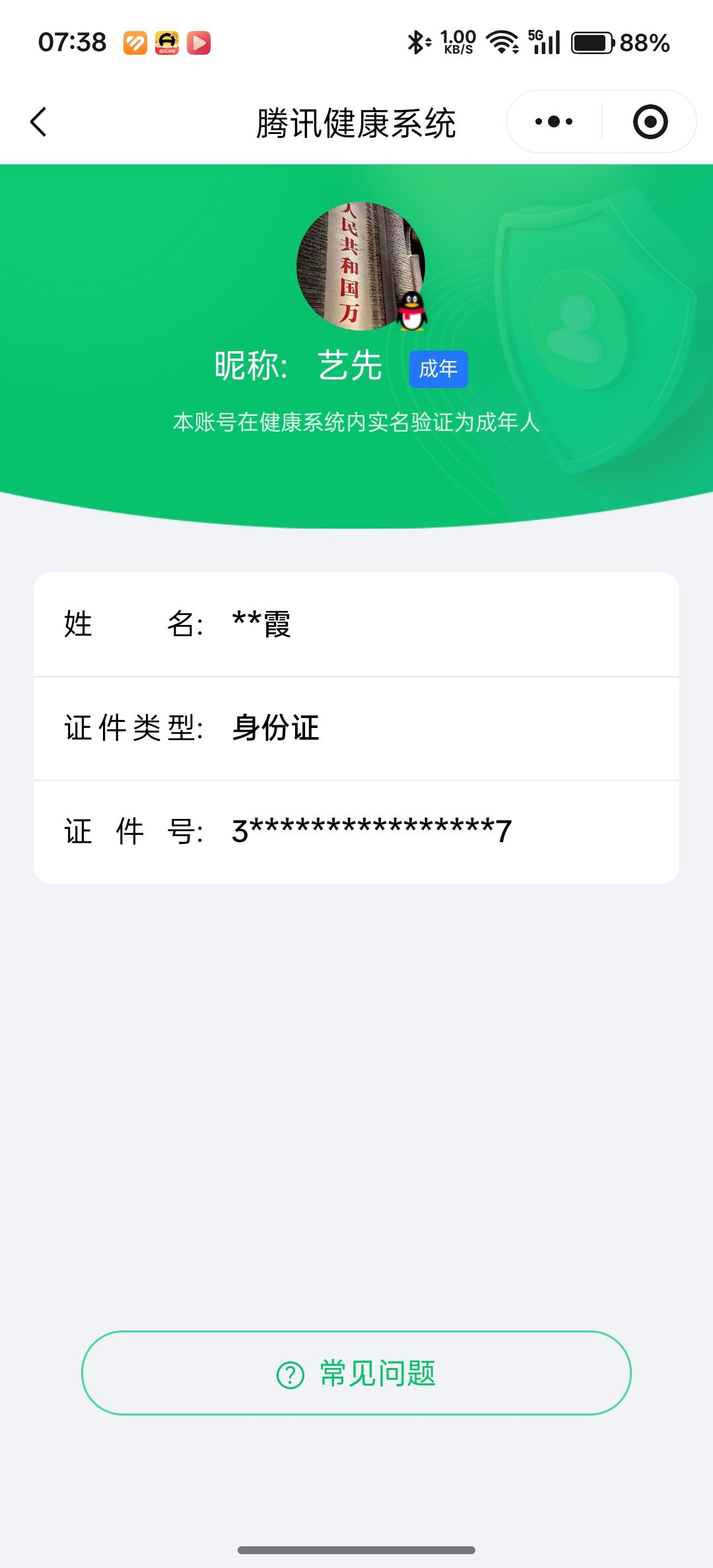The image size is (713, 1568).
Task: Tap the 5G signal indicator
Action: click(545, 41)
